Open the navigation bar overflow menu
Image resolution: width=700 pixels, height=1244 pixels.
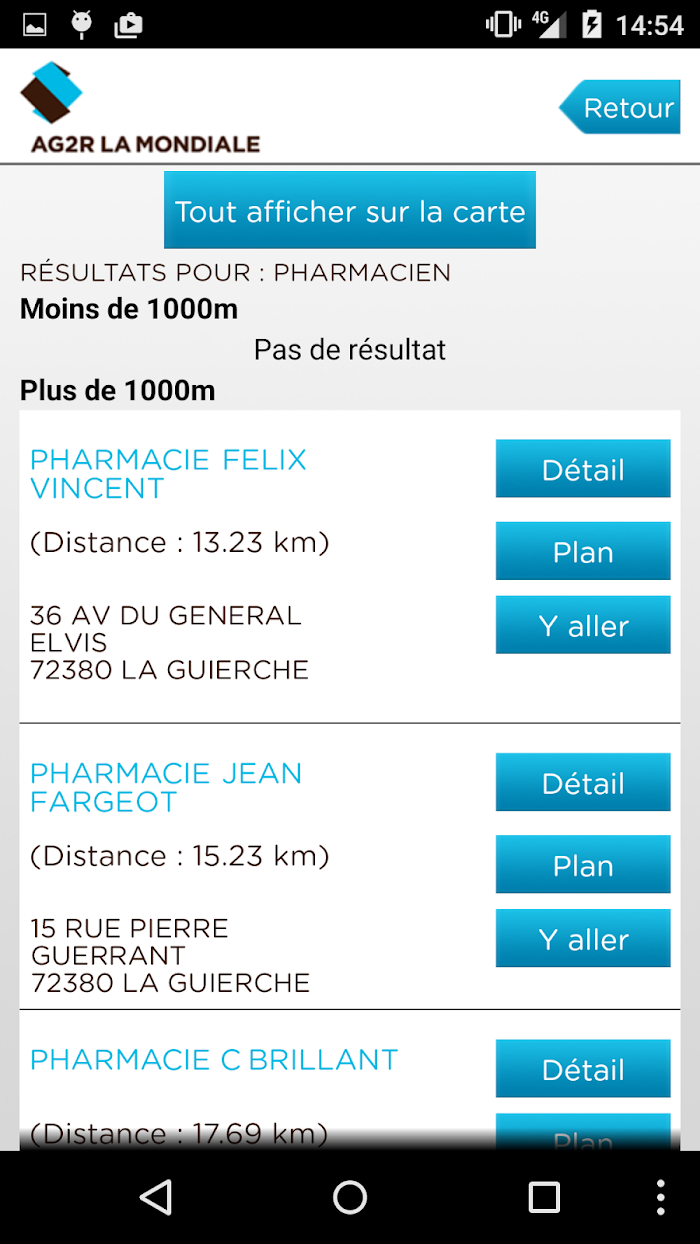[661, 1197]
